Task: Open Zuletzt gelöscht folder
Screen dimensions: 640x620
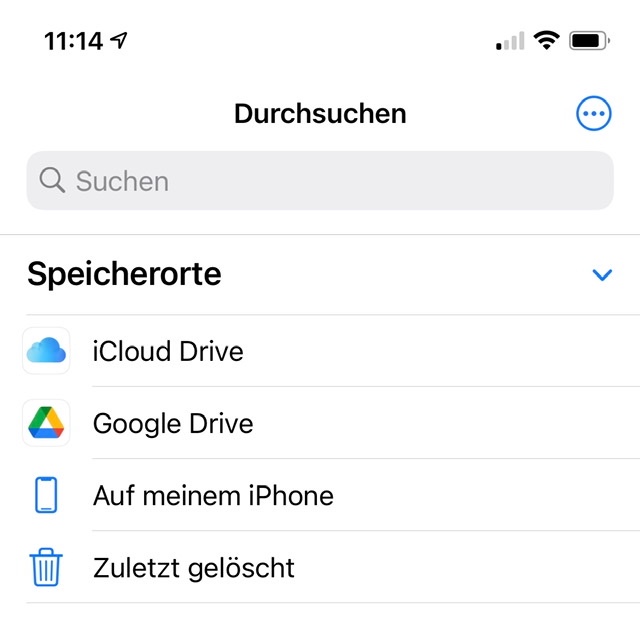Action: tap(320, 567)
